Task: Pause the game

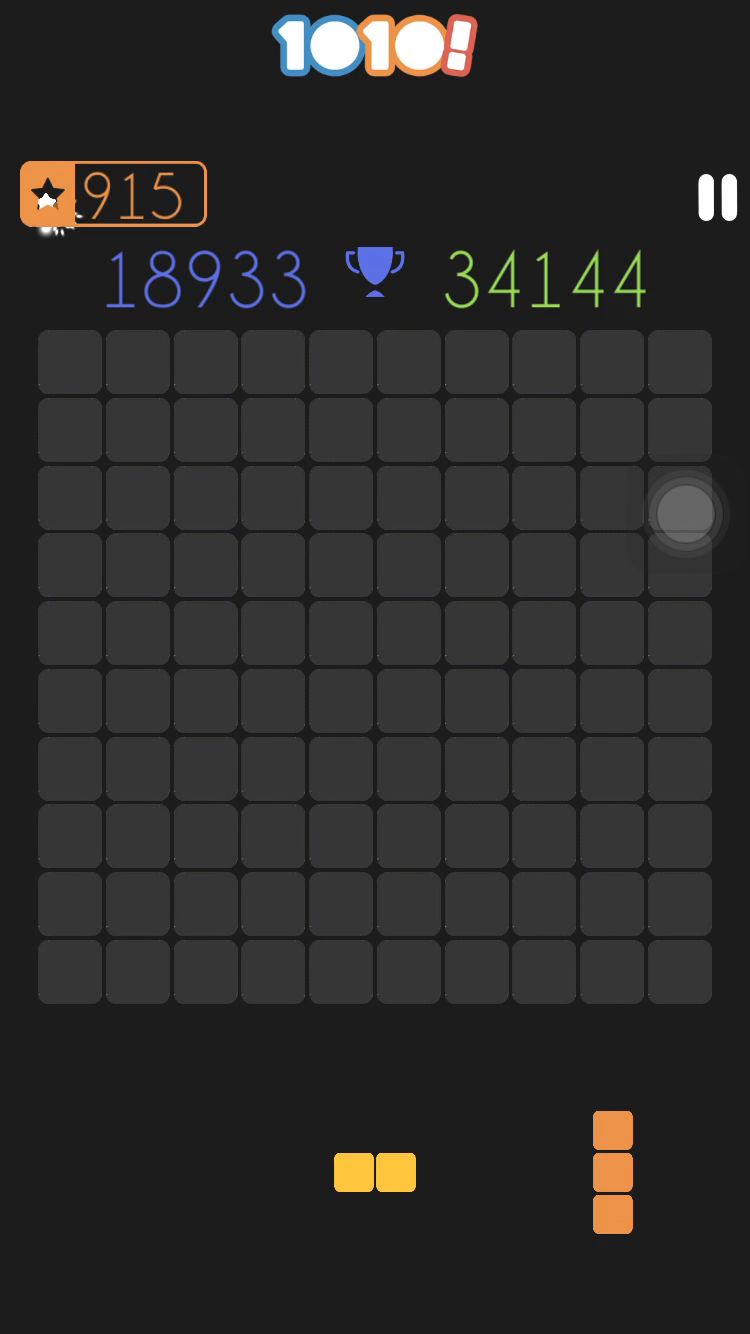Action: point(717,197)
